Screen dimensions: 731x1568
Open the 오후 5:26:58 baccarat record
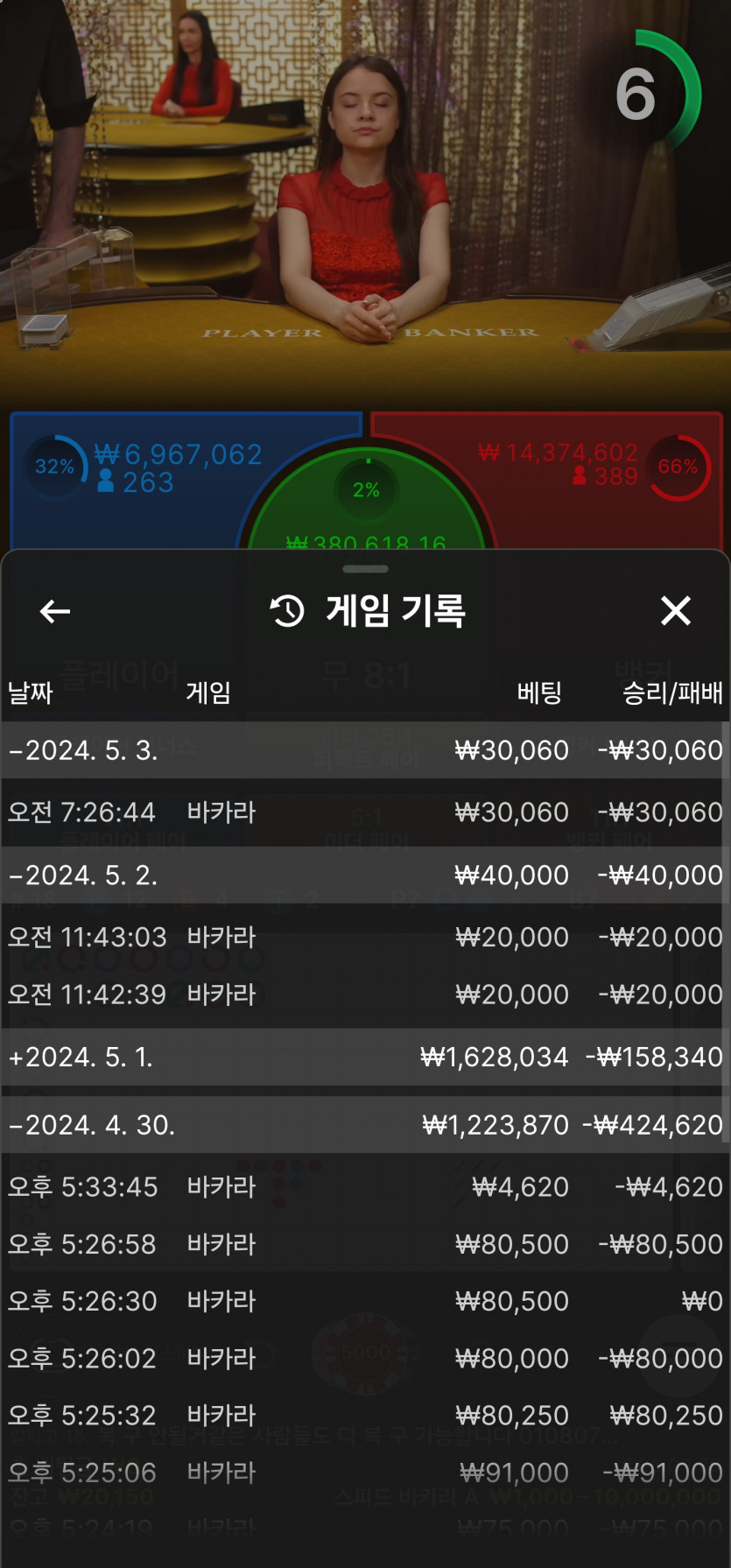tap(365, 1244)
